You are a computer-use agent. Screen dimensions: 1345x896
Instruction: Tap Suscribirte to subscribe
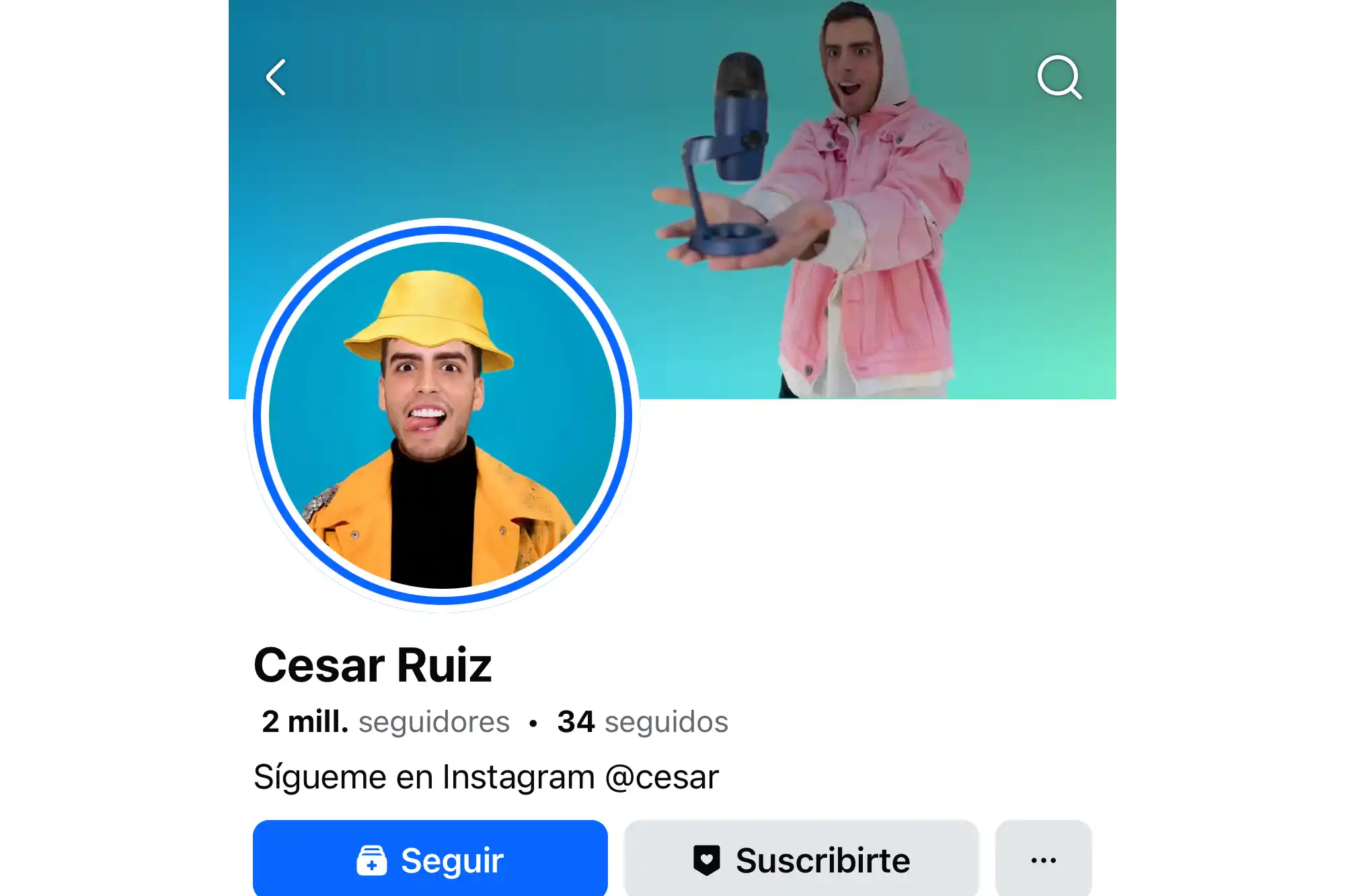click(801, 859)
